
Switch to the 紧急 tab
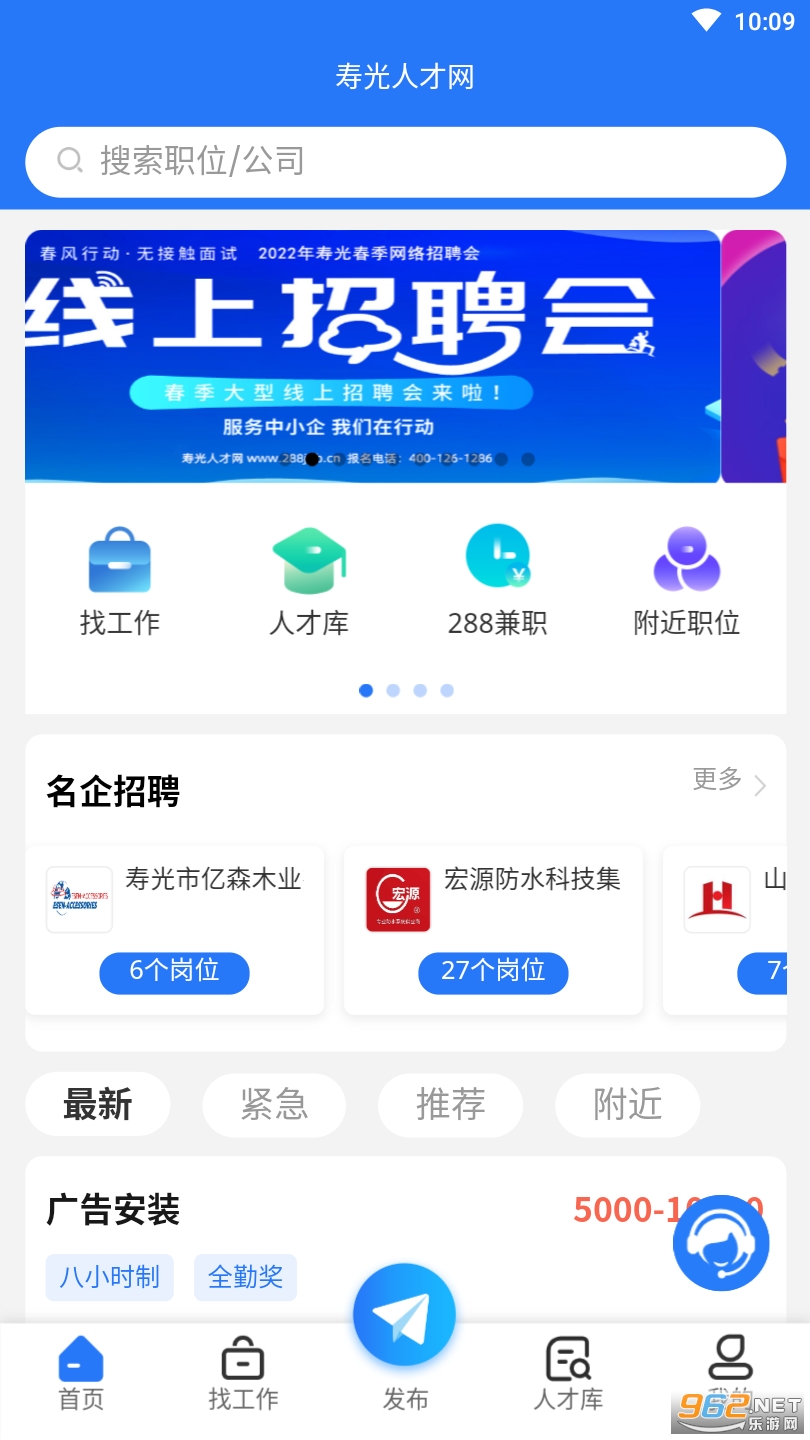[x=274, y=1104]
